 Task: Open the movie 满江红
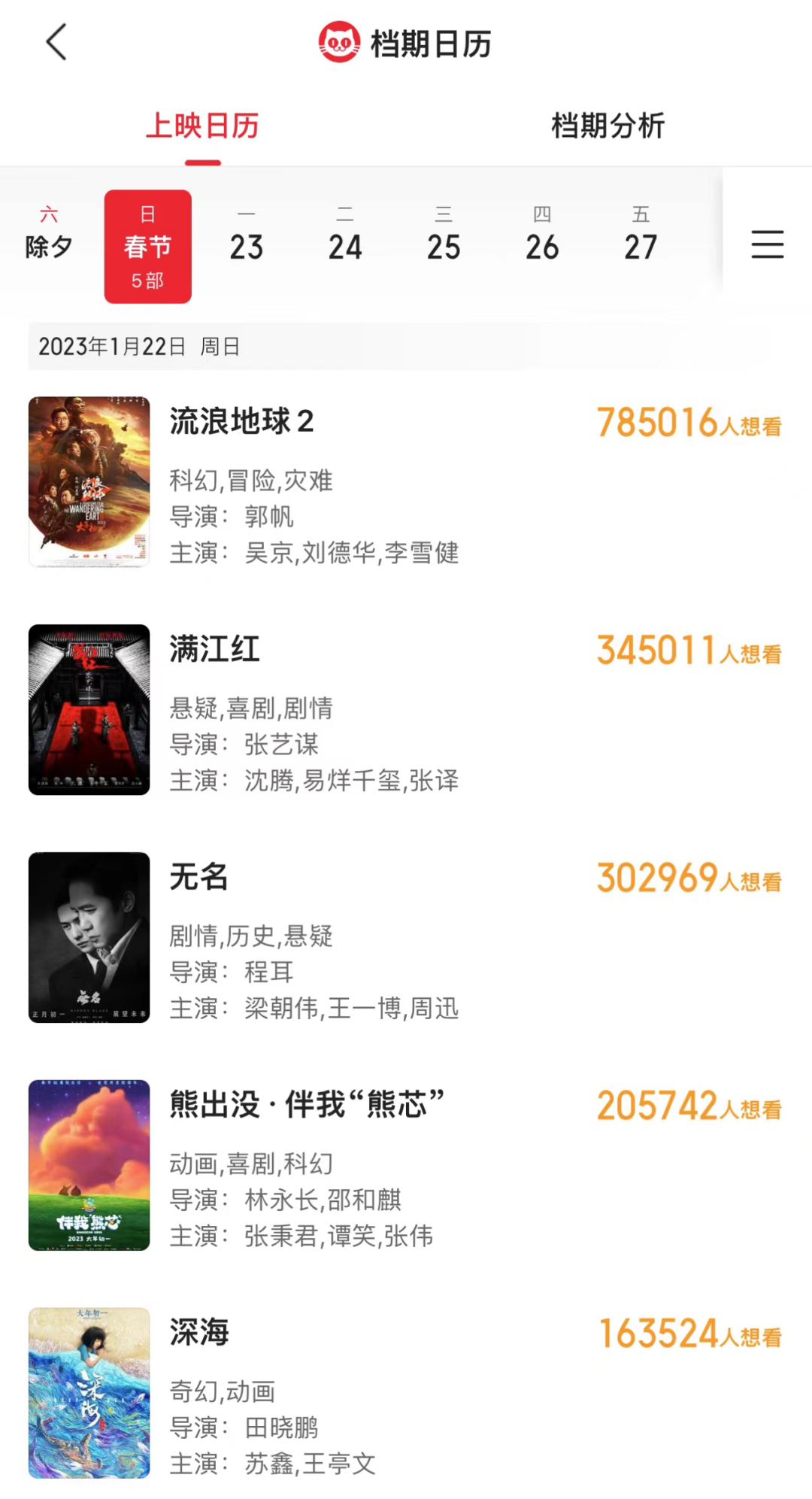coord(215,650)
